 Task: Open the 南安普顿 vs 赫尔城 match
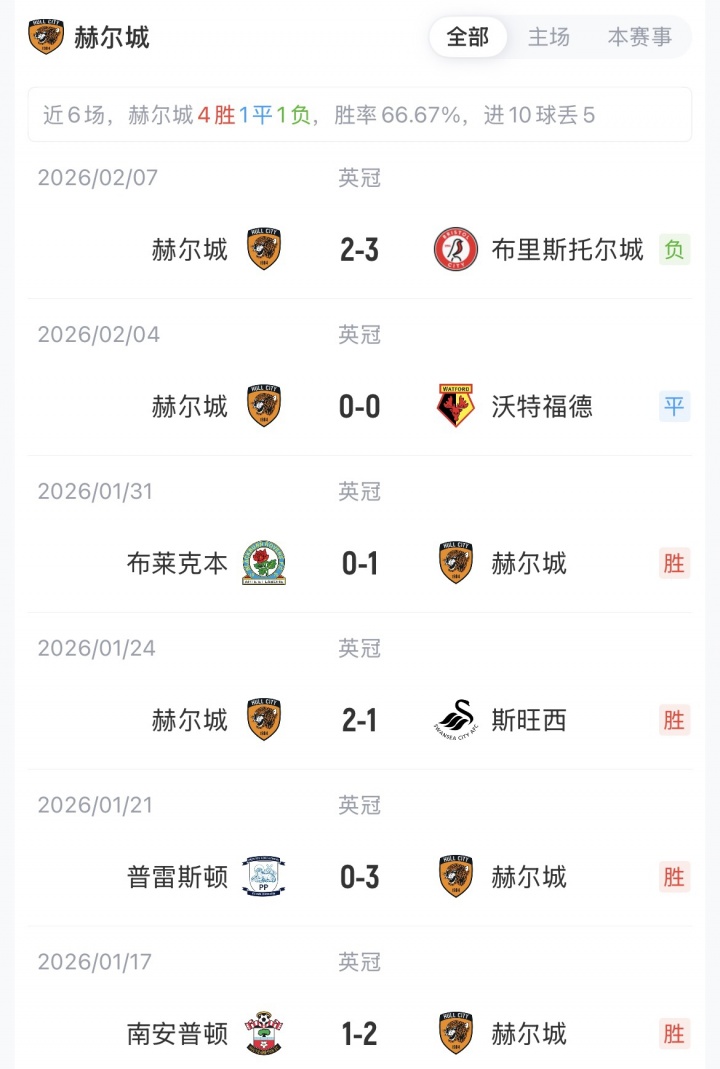360,1033
